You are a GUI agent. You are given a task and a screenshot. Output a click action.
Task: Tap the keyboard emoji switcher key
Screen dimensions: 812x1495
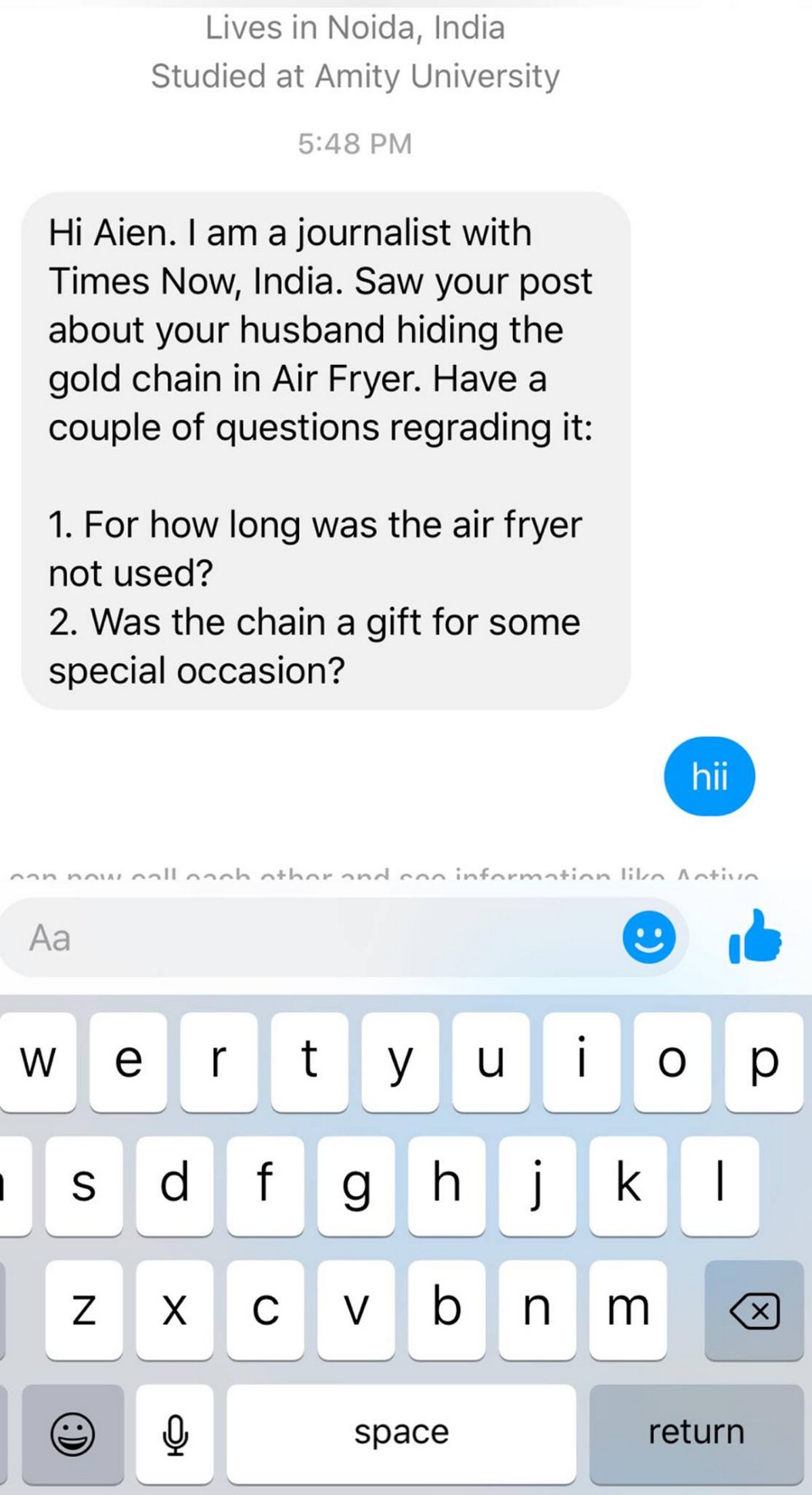pos(73,1433)
